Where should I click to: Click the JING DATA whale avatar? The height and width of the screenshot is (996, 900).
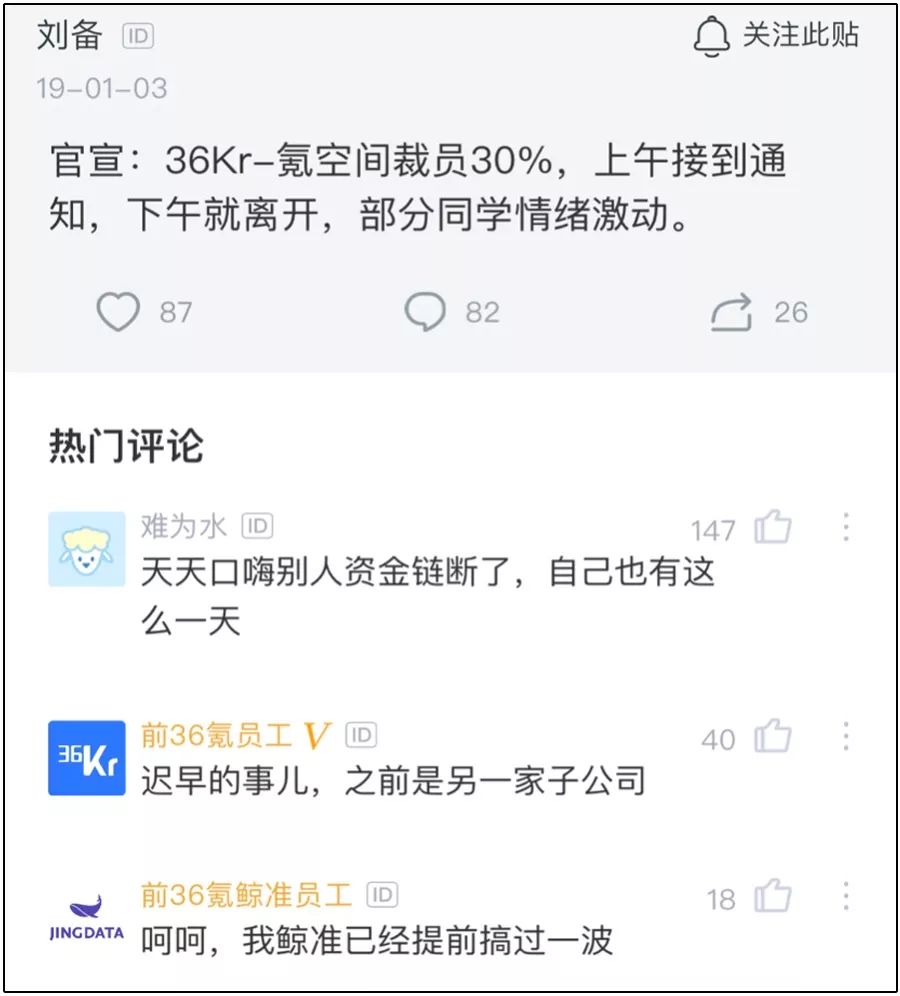coord(84,912)
